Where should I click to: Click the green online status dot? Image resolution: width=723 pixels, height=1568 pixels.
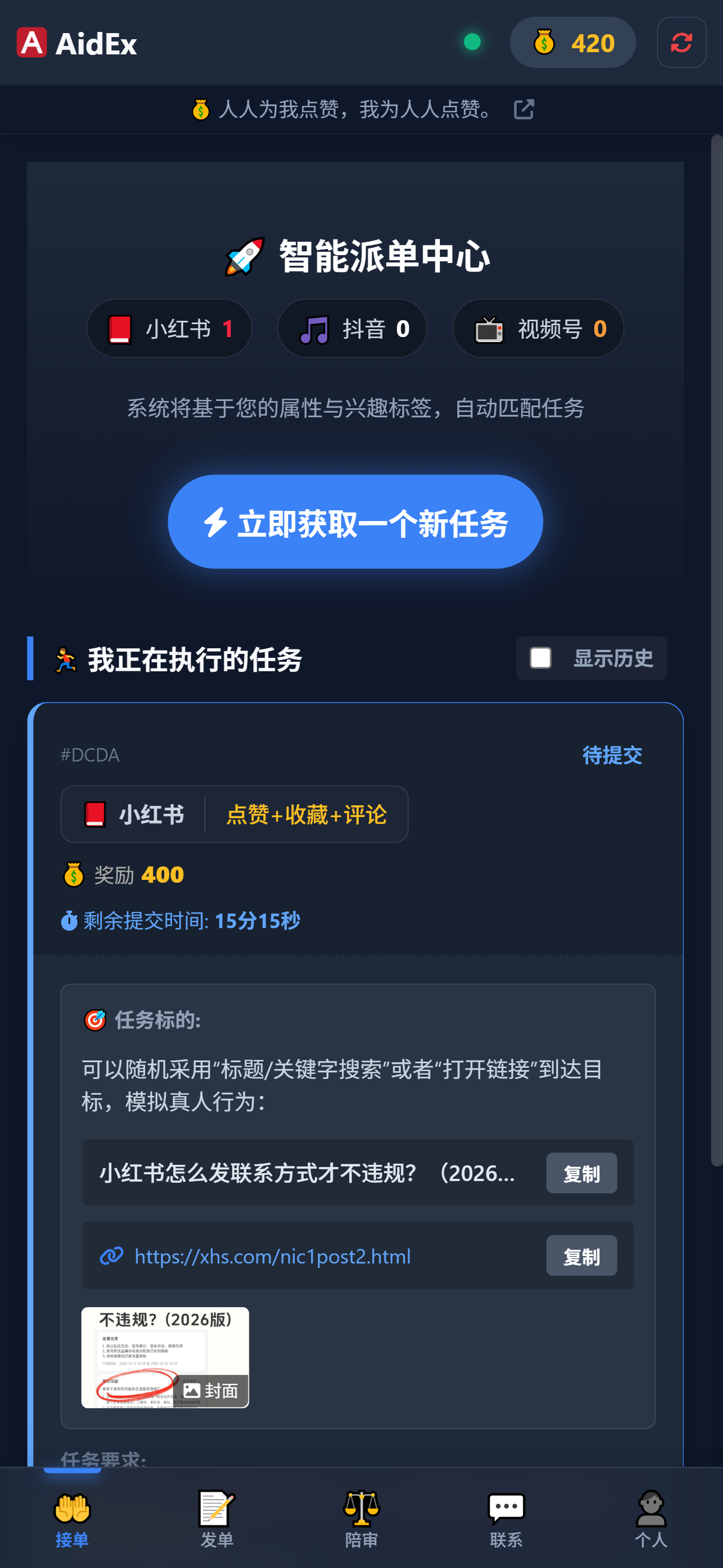(472, 43)
